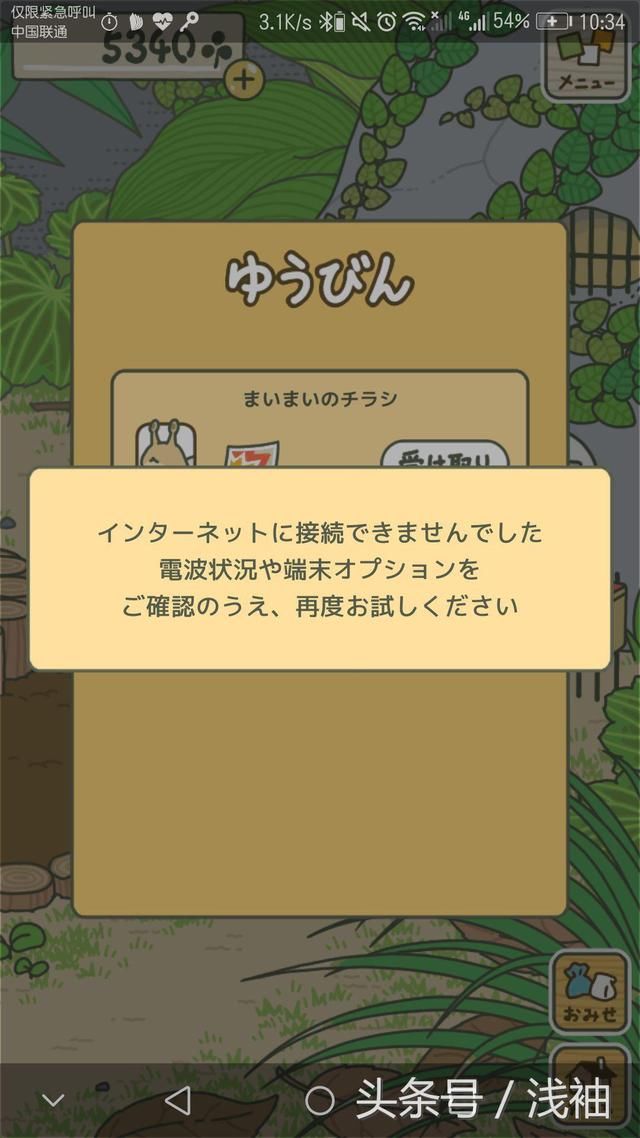Open the メニュー menu button
The height and width of the screenshot is (1138, 640).
pyautogui.click(x=591, y=62)
